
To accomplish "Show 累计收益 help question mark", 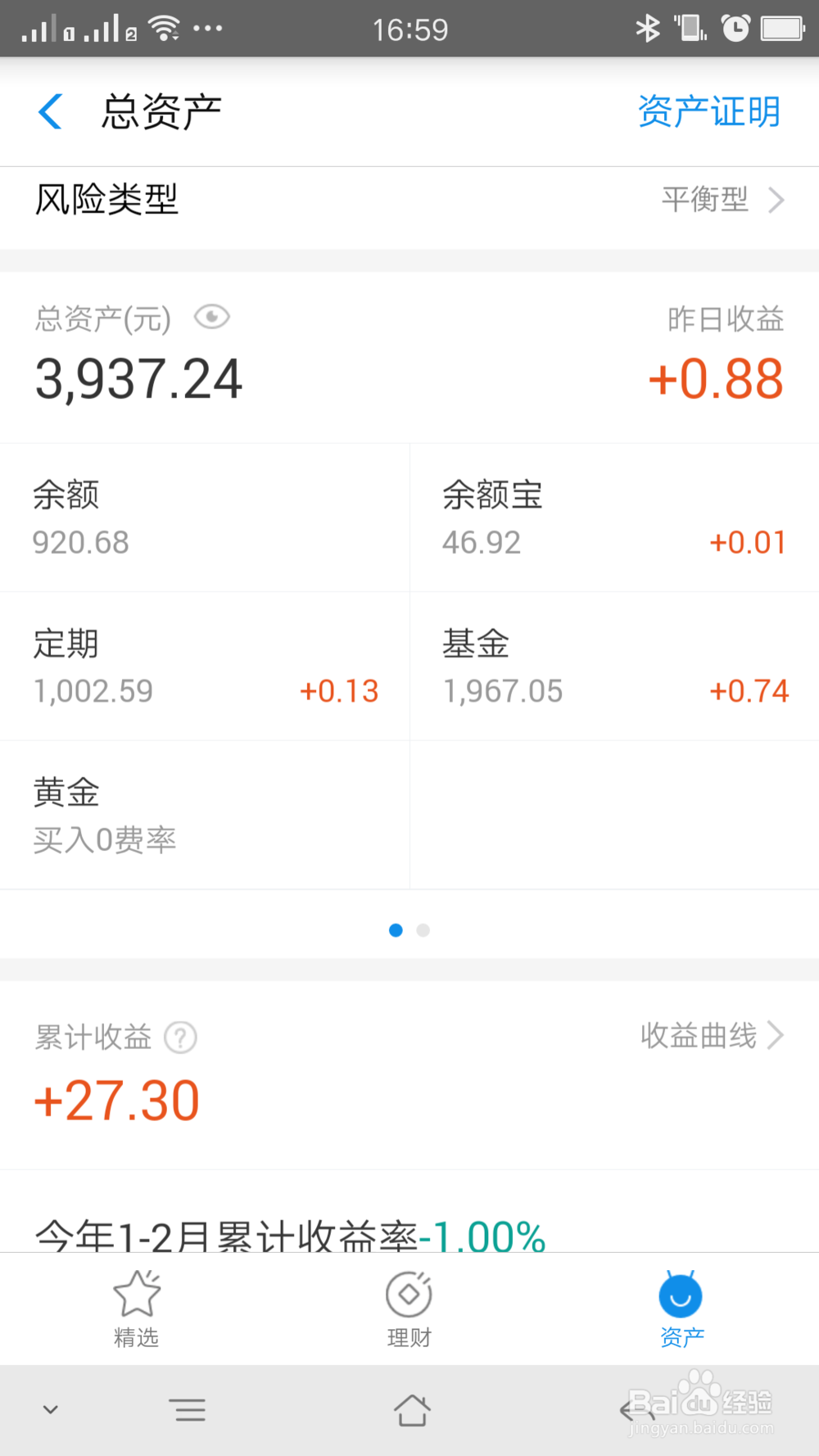I will [x=181, y=1038].
